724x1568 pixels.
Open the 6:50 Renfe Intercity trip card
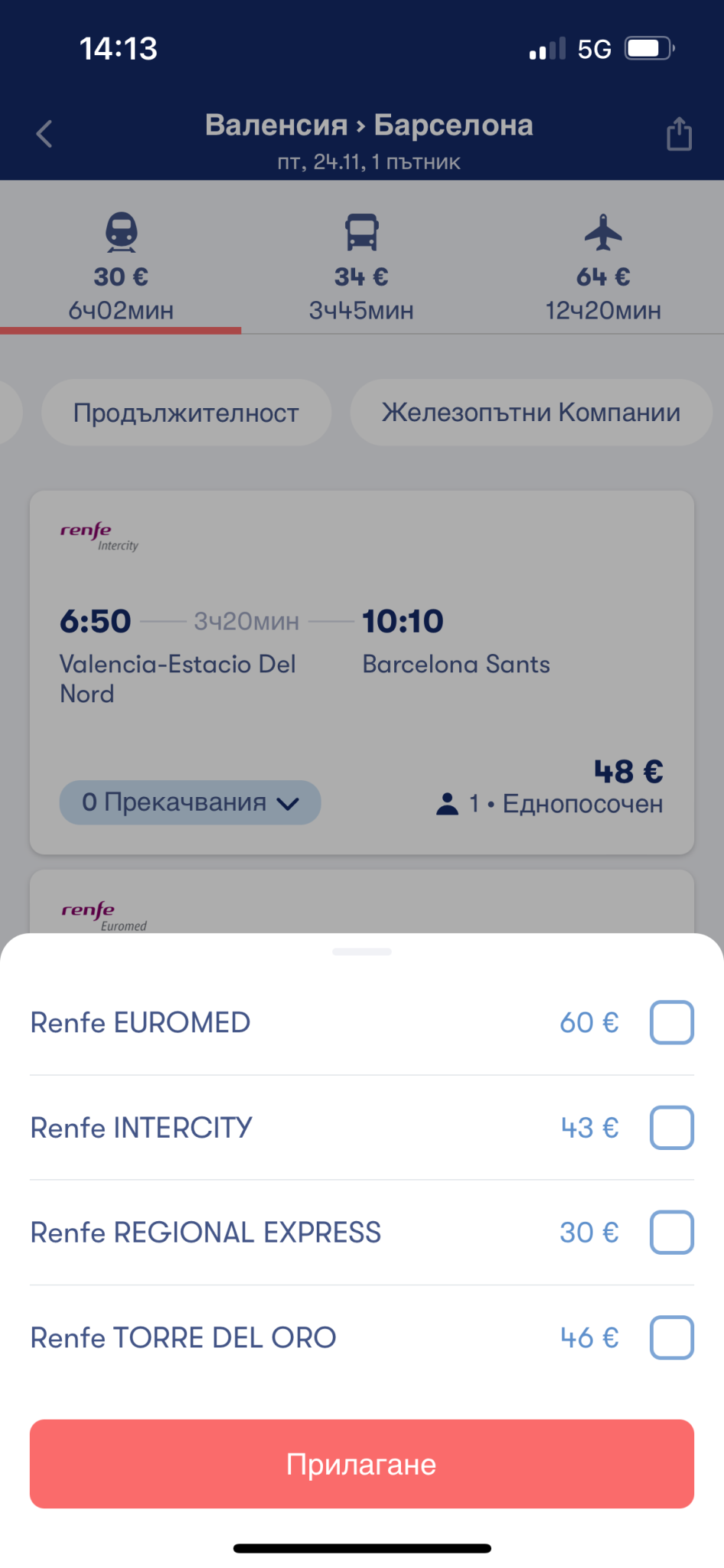[361, 651]
